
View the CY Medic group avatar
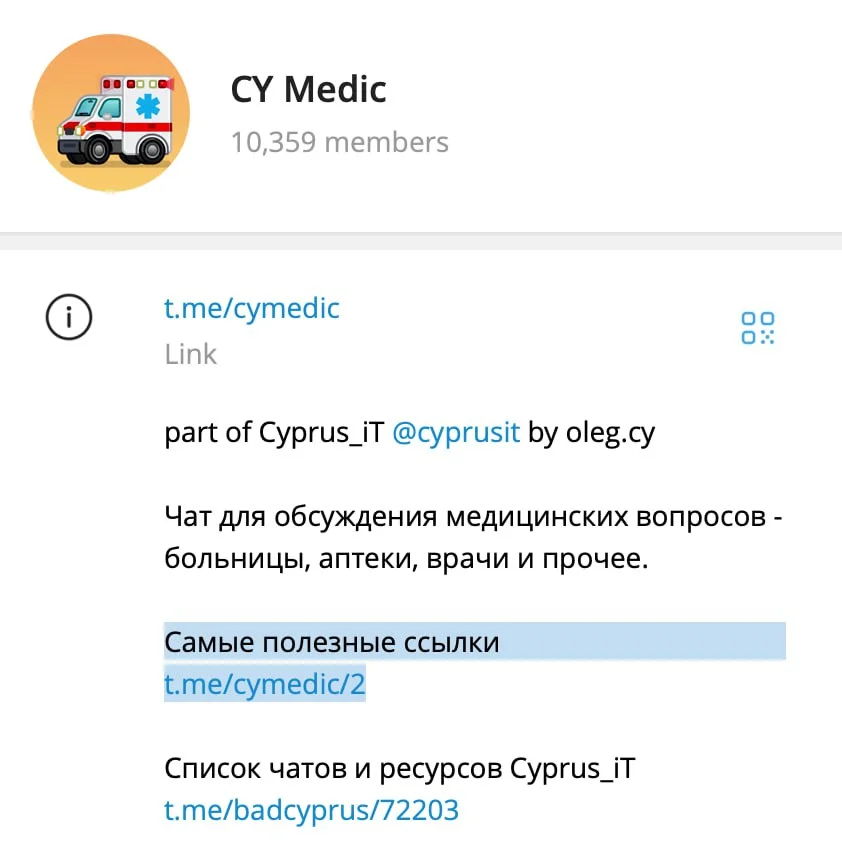point(111,113)
